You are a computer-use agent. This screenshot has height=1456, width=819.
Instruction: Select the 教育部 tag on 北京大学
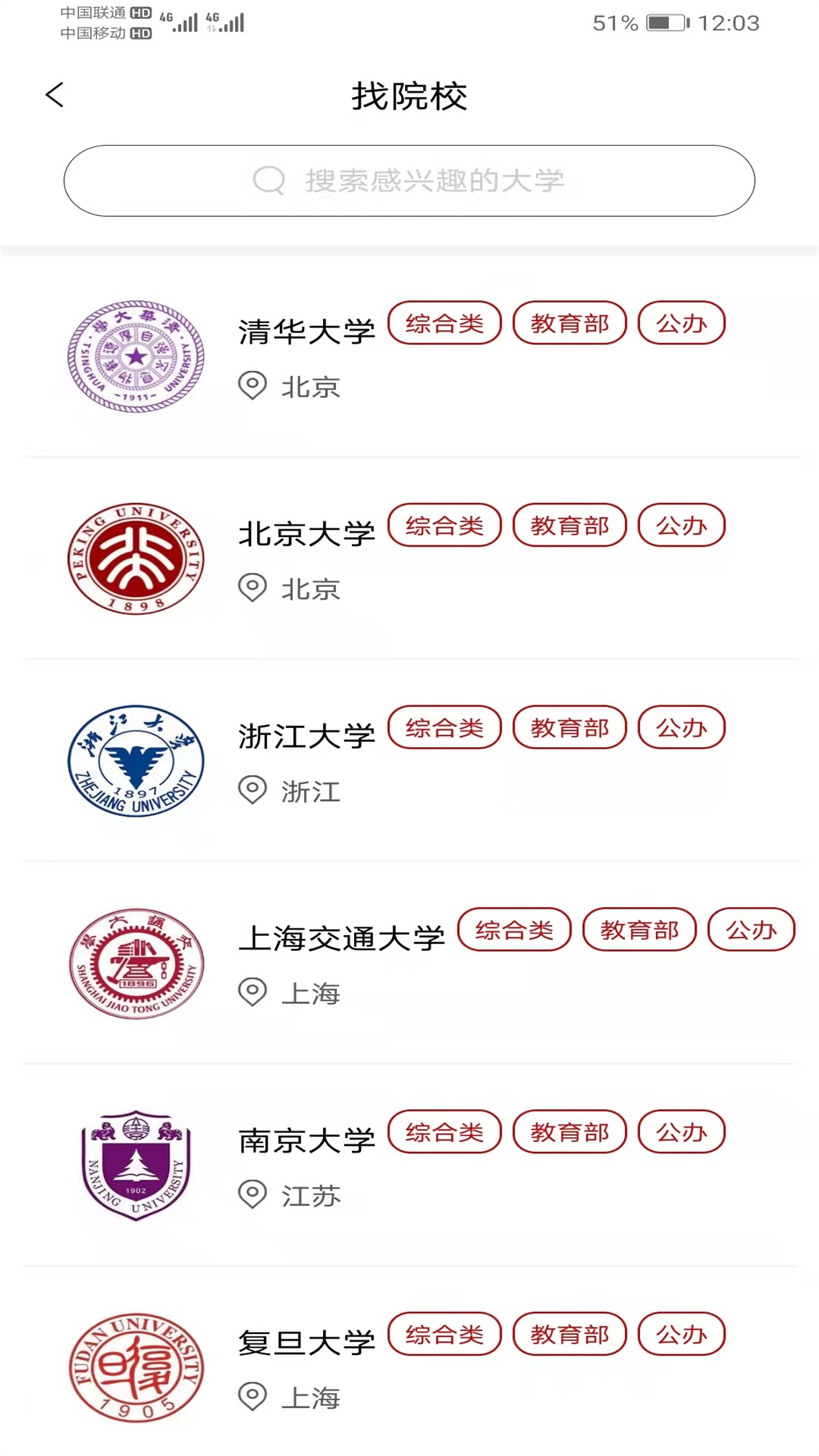click(x=570, y=525)
